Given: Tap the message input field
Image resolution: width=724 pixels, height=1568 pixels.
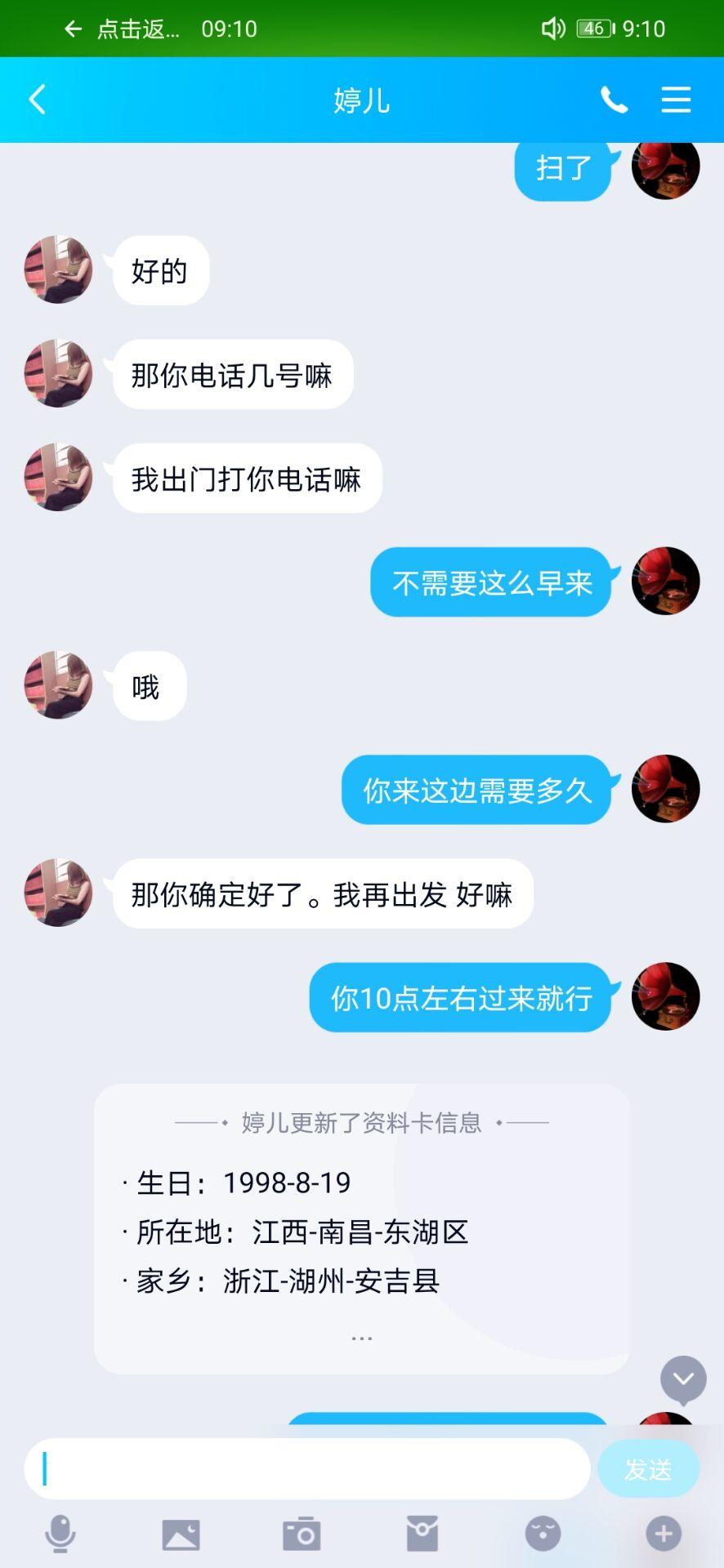Looking at the screenshot, I should (307, 1468).
